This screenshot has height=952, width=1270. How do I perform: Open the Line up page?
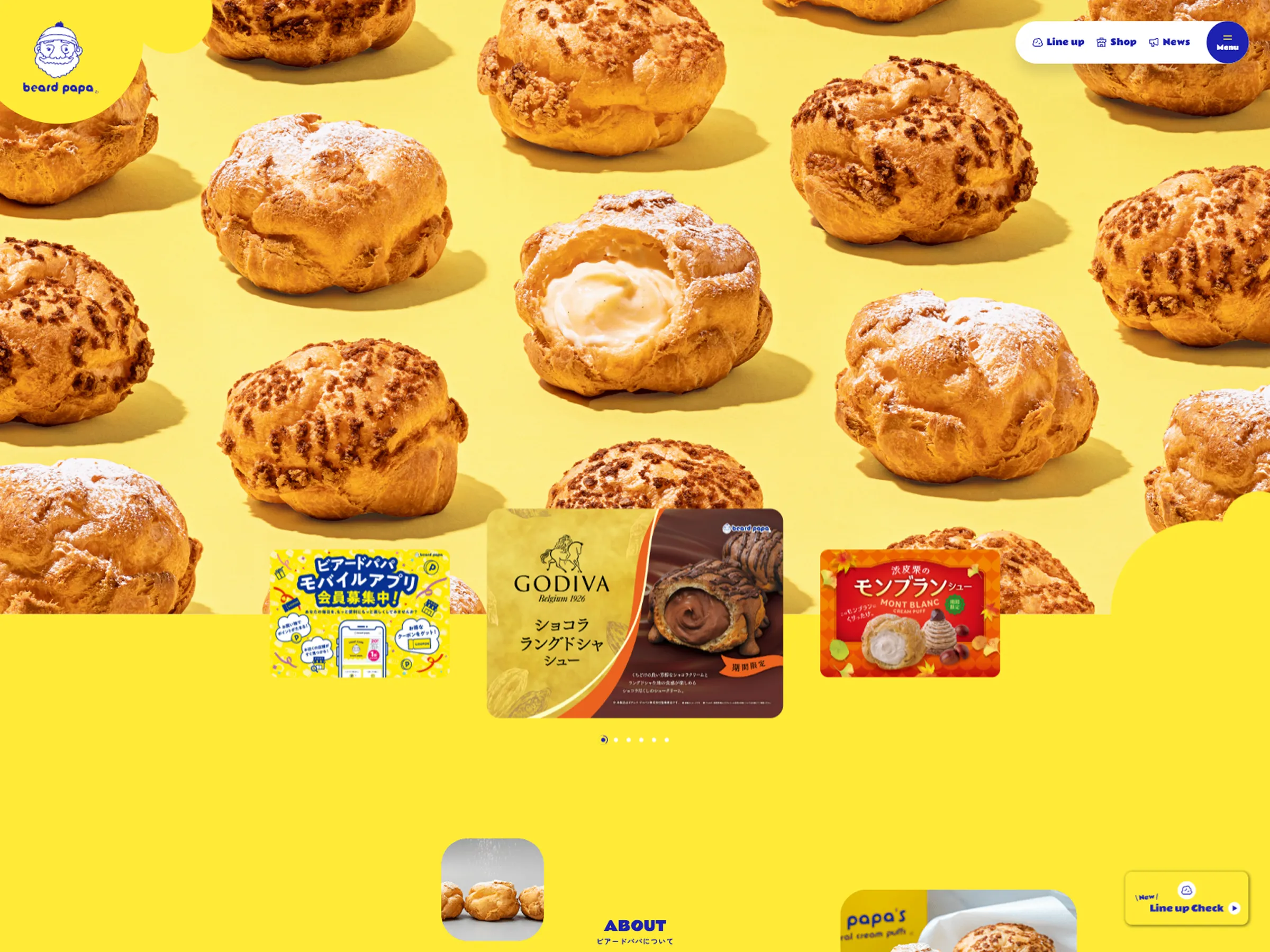pyautogui.click(x=1058, y=42)
